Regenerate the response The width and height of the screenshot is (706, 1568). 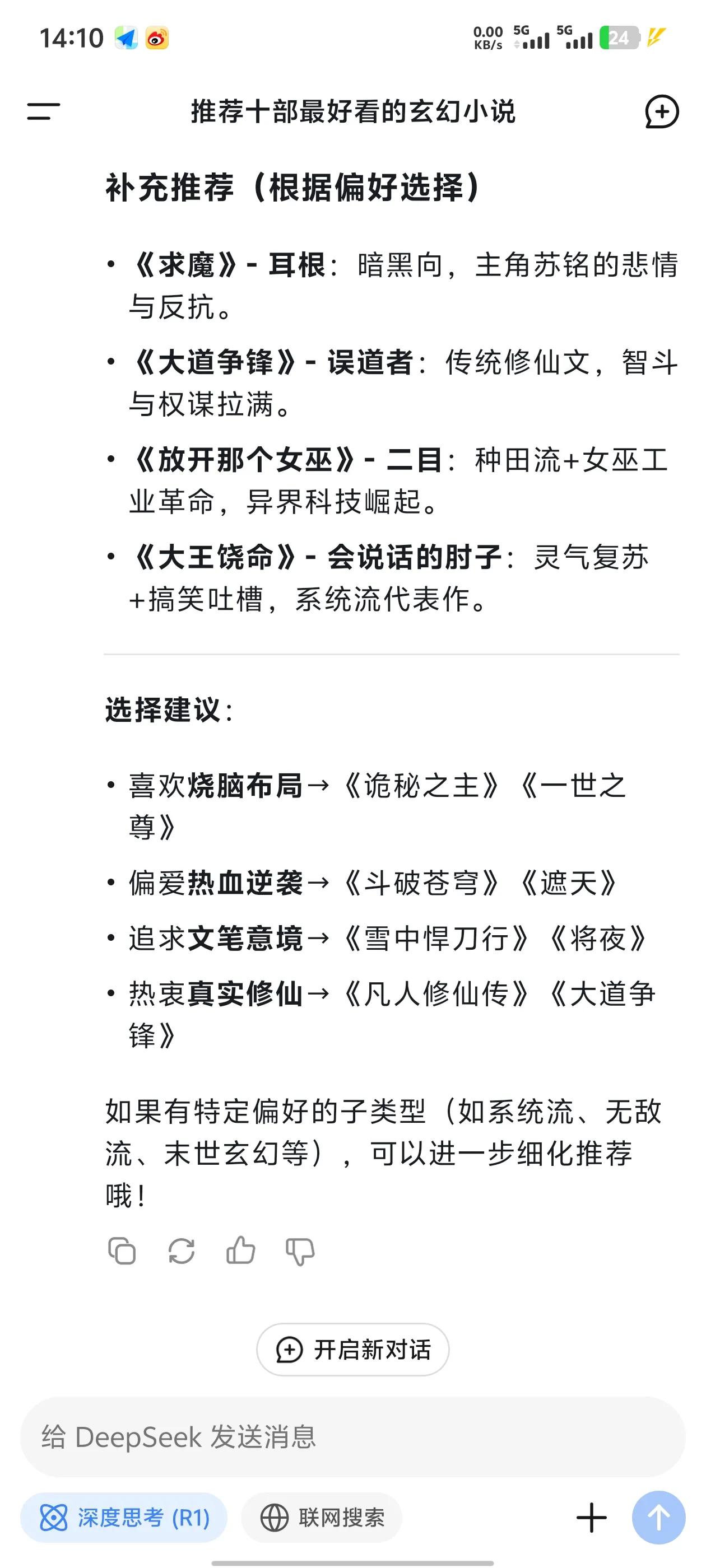pos(182,1252)
